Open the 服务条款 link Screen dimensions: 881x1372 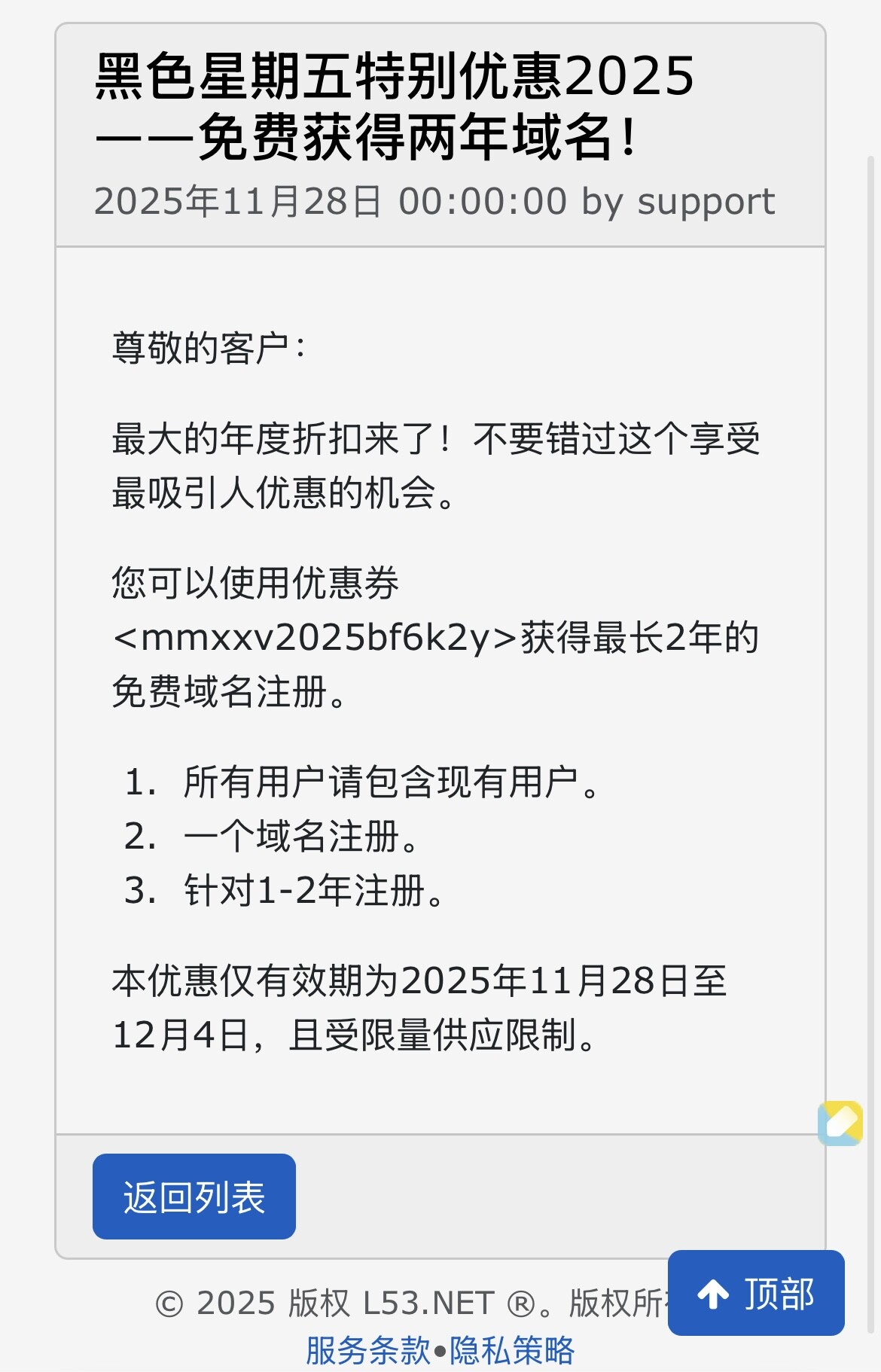[x=368, y=1351]
